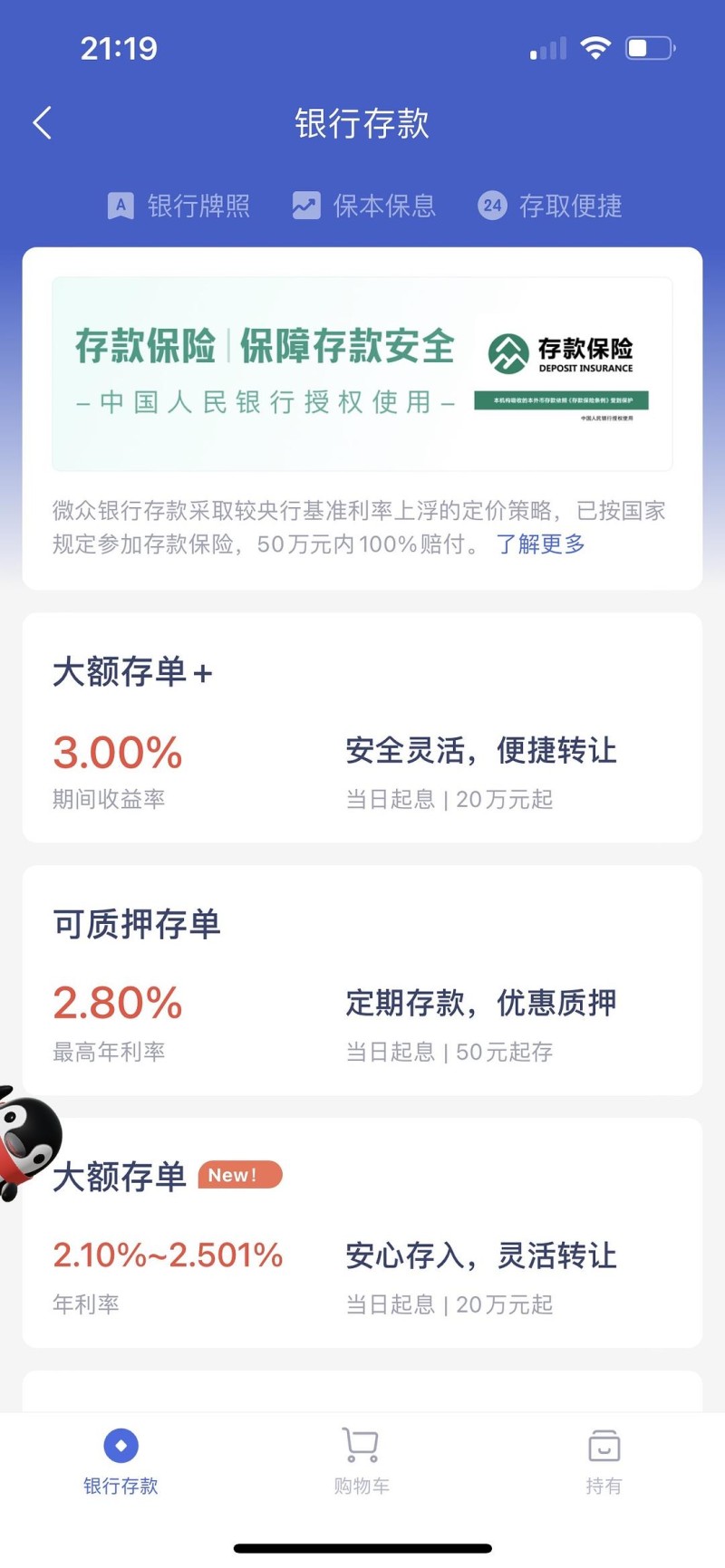725x1568 pixels.
Task: Go back using the top-left arrow
Action: (x=42, y=123)
